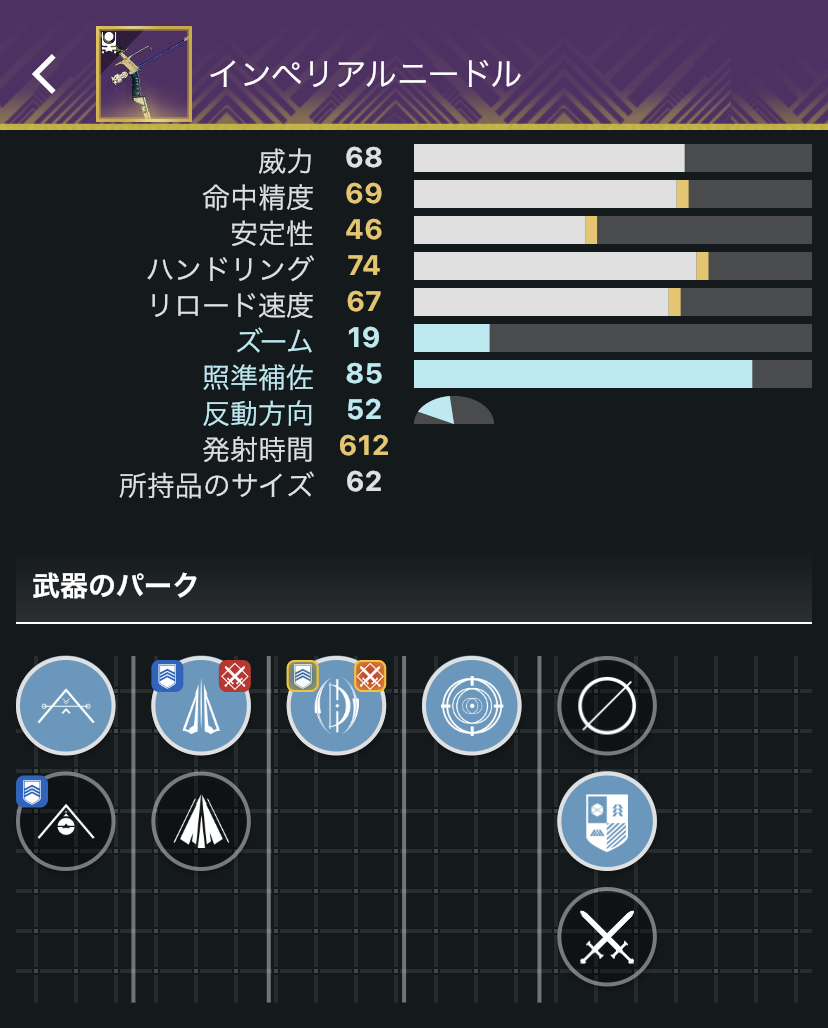
Task: Select the top bowstring perk in first column
Action: [x=66, y=706]
